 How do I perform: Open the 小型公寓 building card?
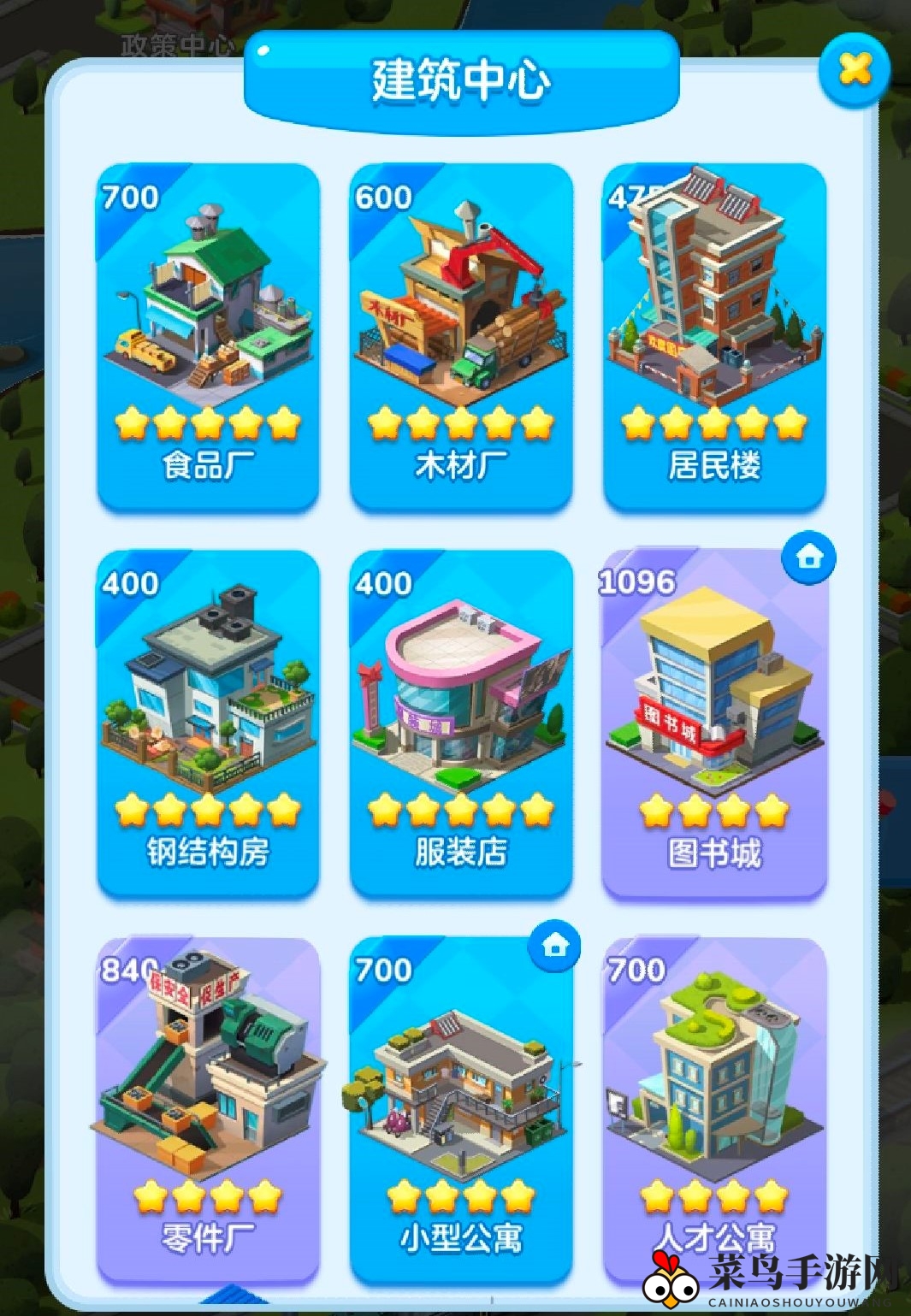coord(461,1107)
